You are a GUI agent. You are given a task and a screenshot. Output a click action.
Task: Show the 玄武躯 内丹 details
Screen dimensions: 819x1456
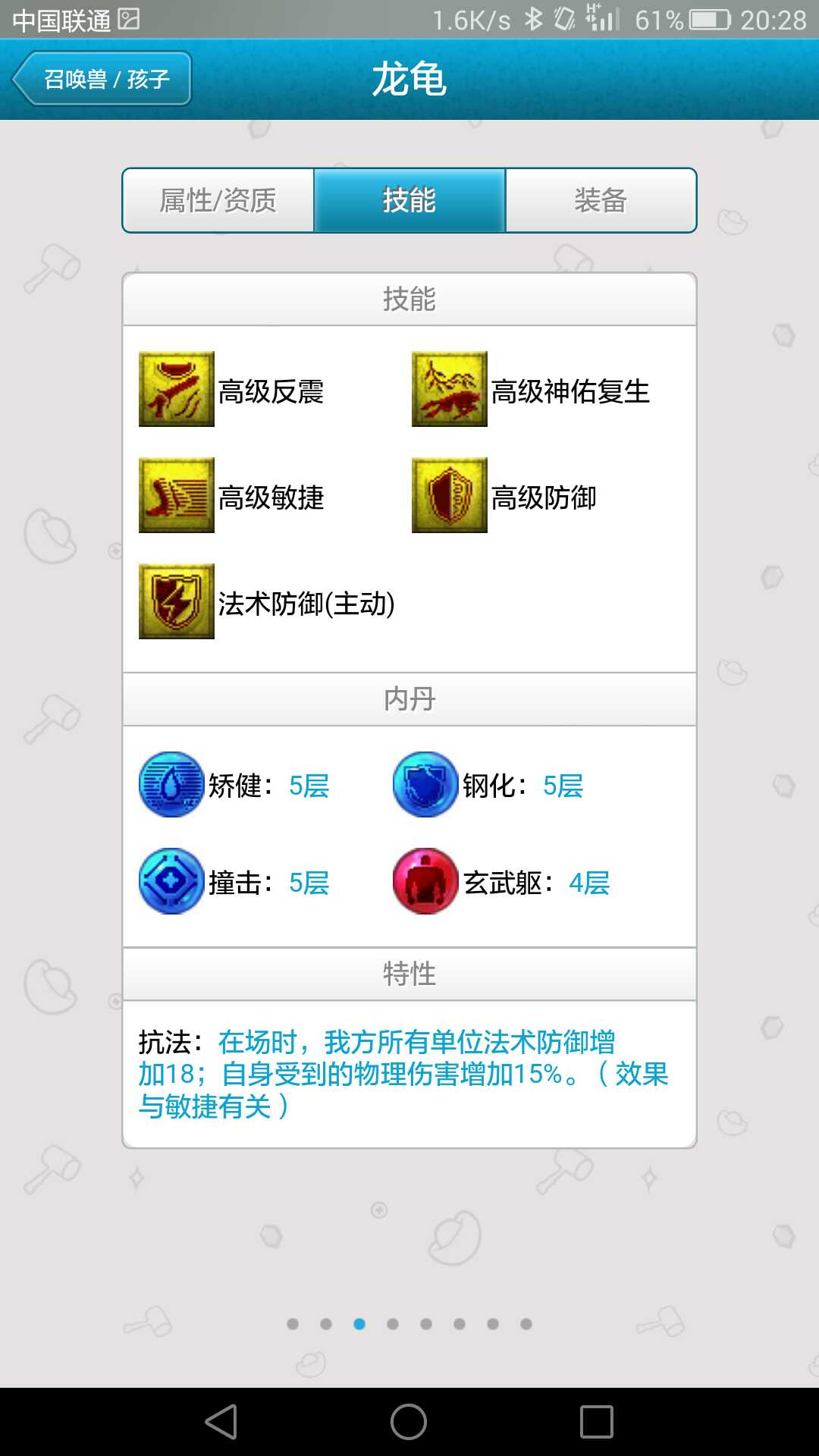click(425, 882)
